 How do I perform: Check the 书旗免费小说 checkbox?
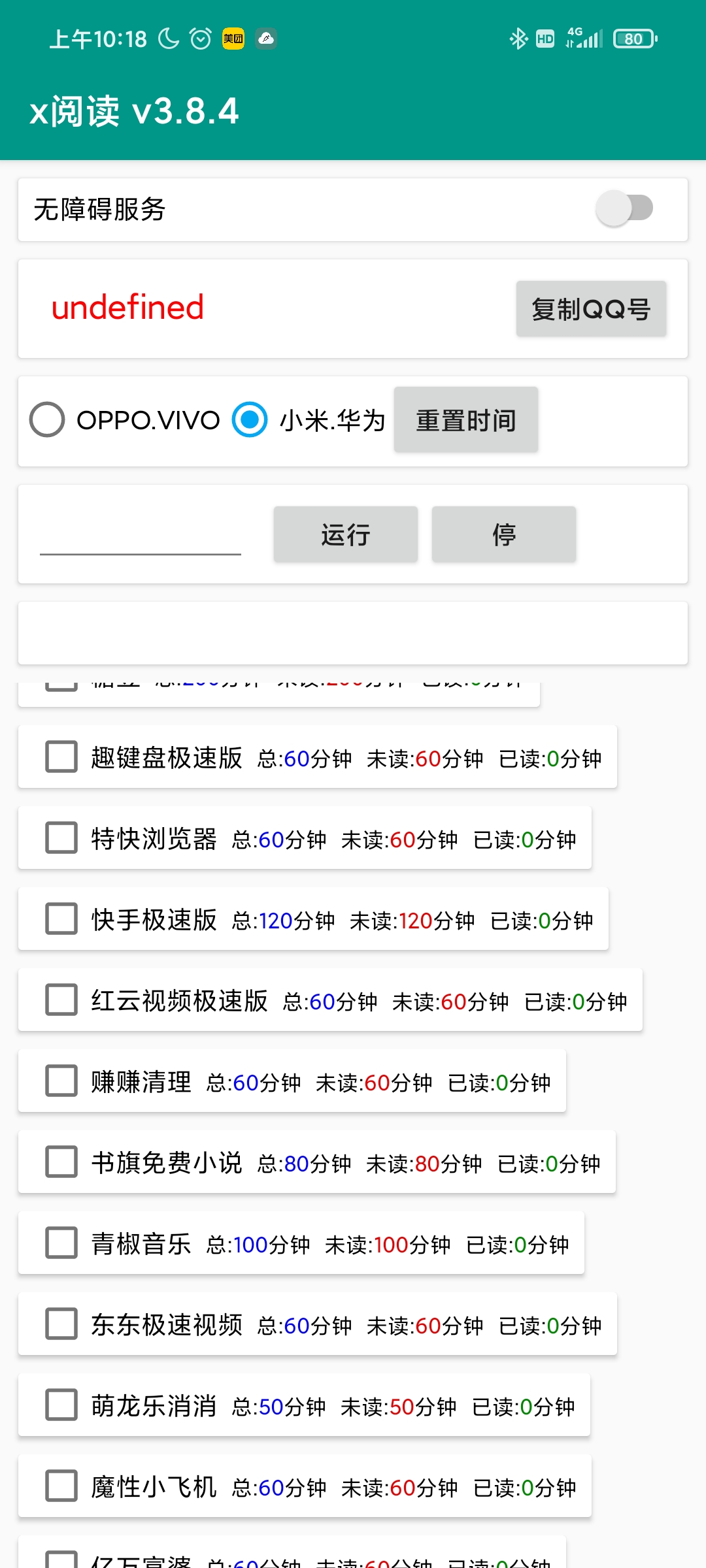pyautogui.click(x=60, y=1162)
